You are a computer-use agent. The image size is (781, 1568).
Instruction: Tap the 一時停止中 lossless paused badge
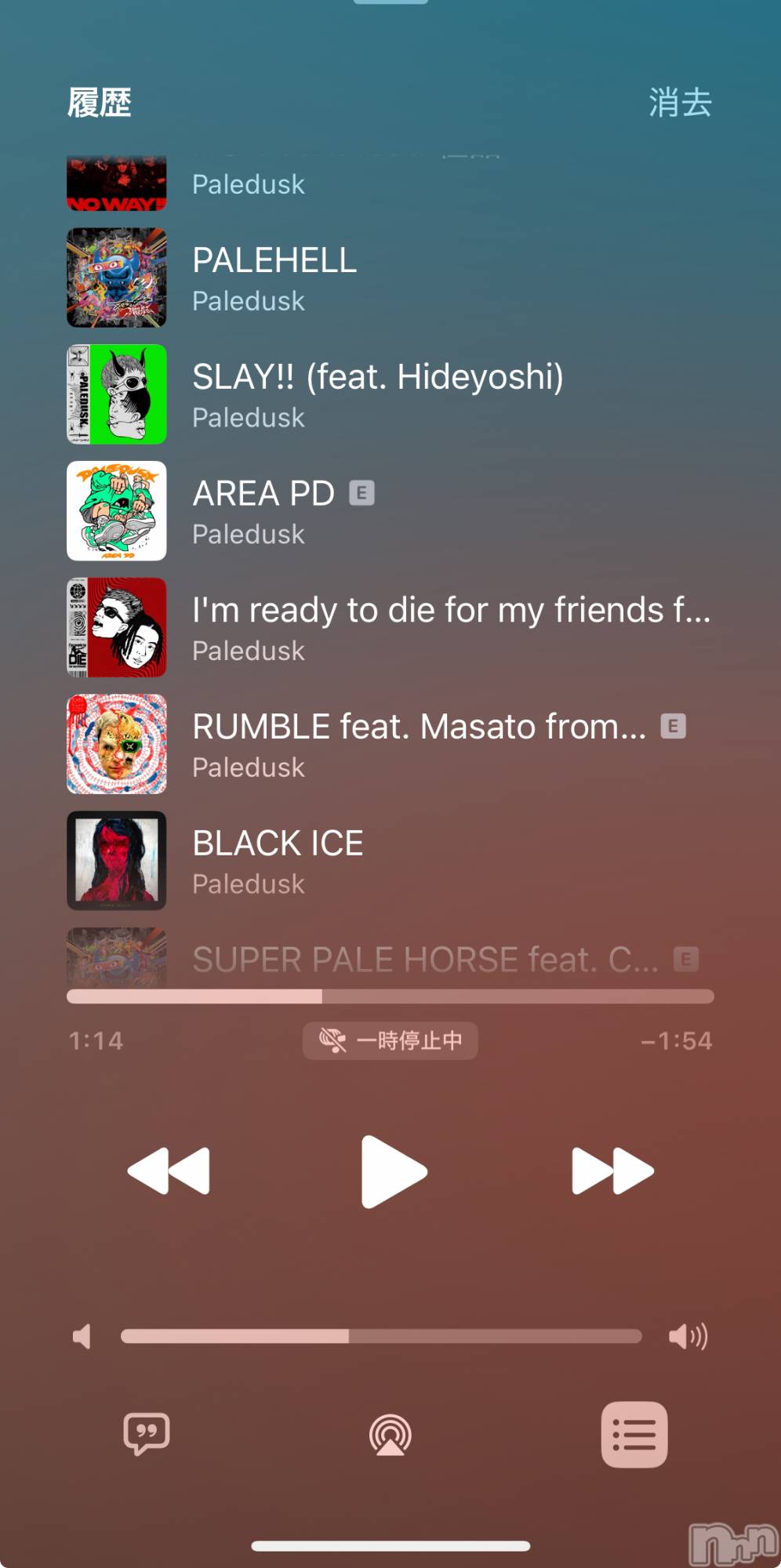[x=390, y=1040]
